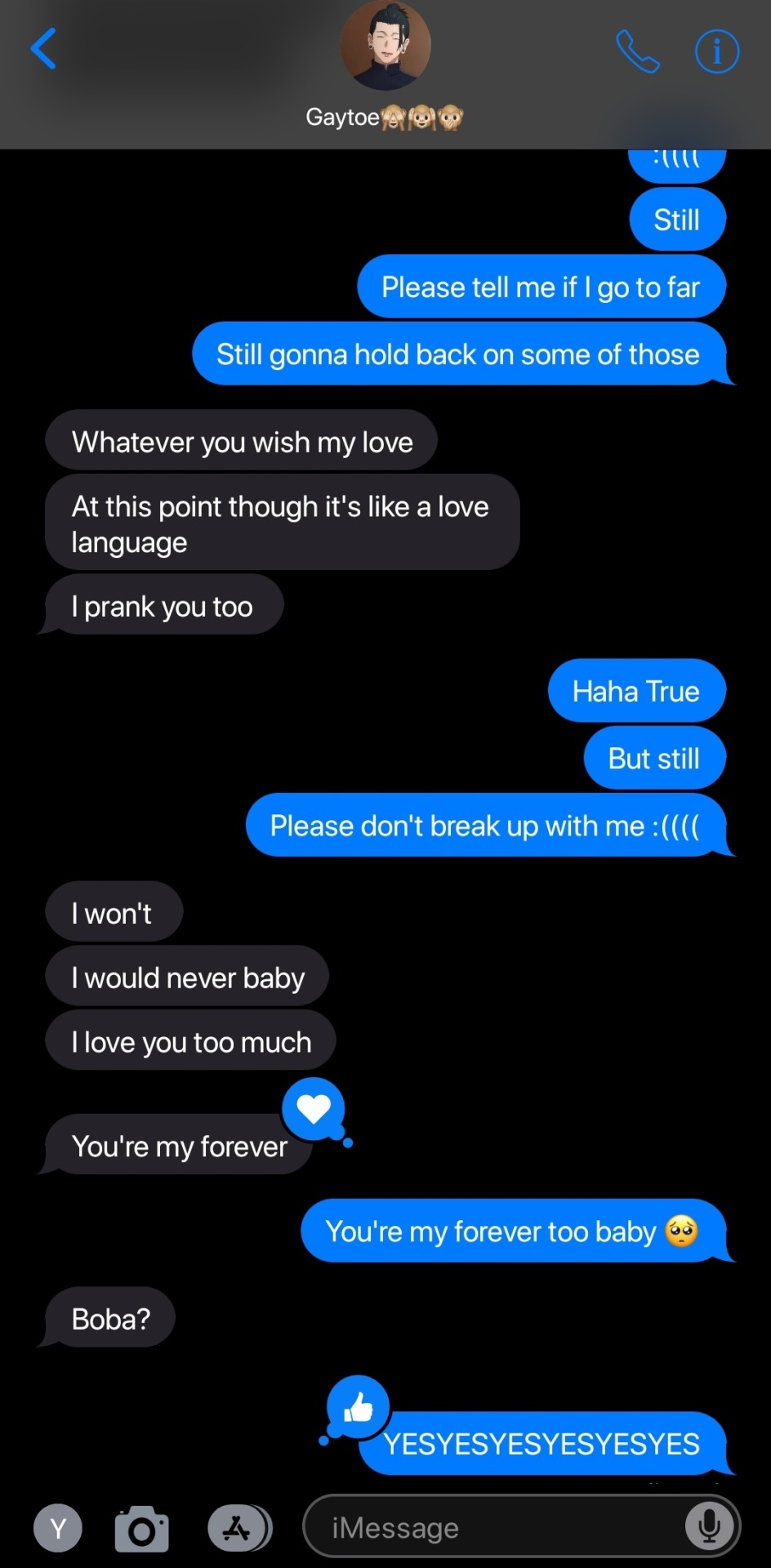The width and height of the screenshot is (771, 1568).
Task: Open the App Store apps drawer
Action: pos(238,1528)
